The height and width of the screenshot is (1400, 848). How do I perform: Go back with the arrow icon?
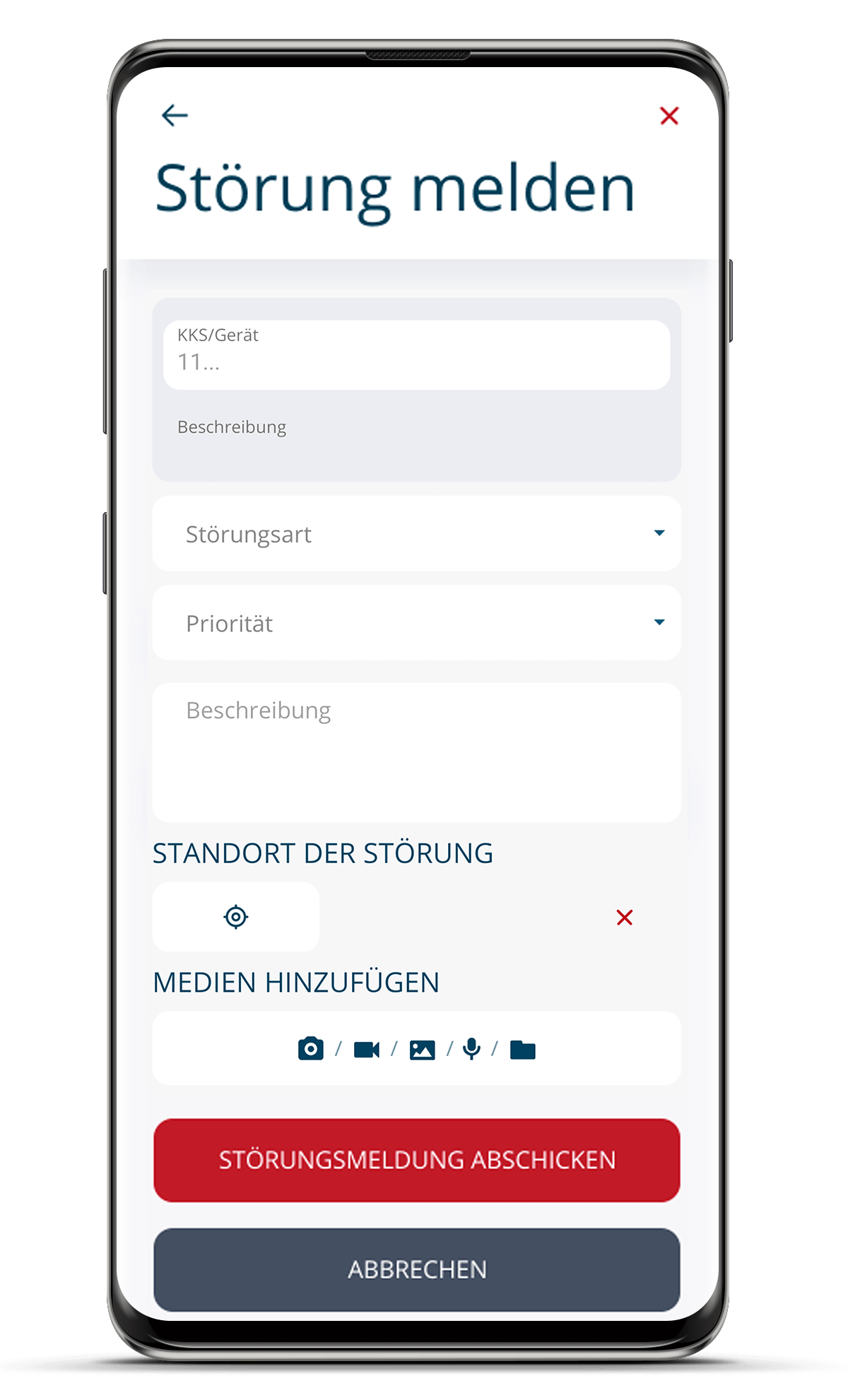(175, 115)
